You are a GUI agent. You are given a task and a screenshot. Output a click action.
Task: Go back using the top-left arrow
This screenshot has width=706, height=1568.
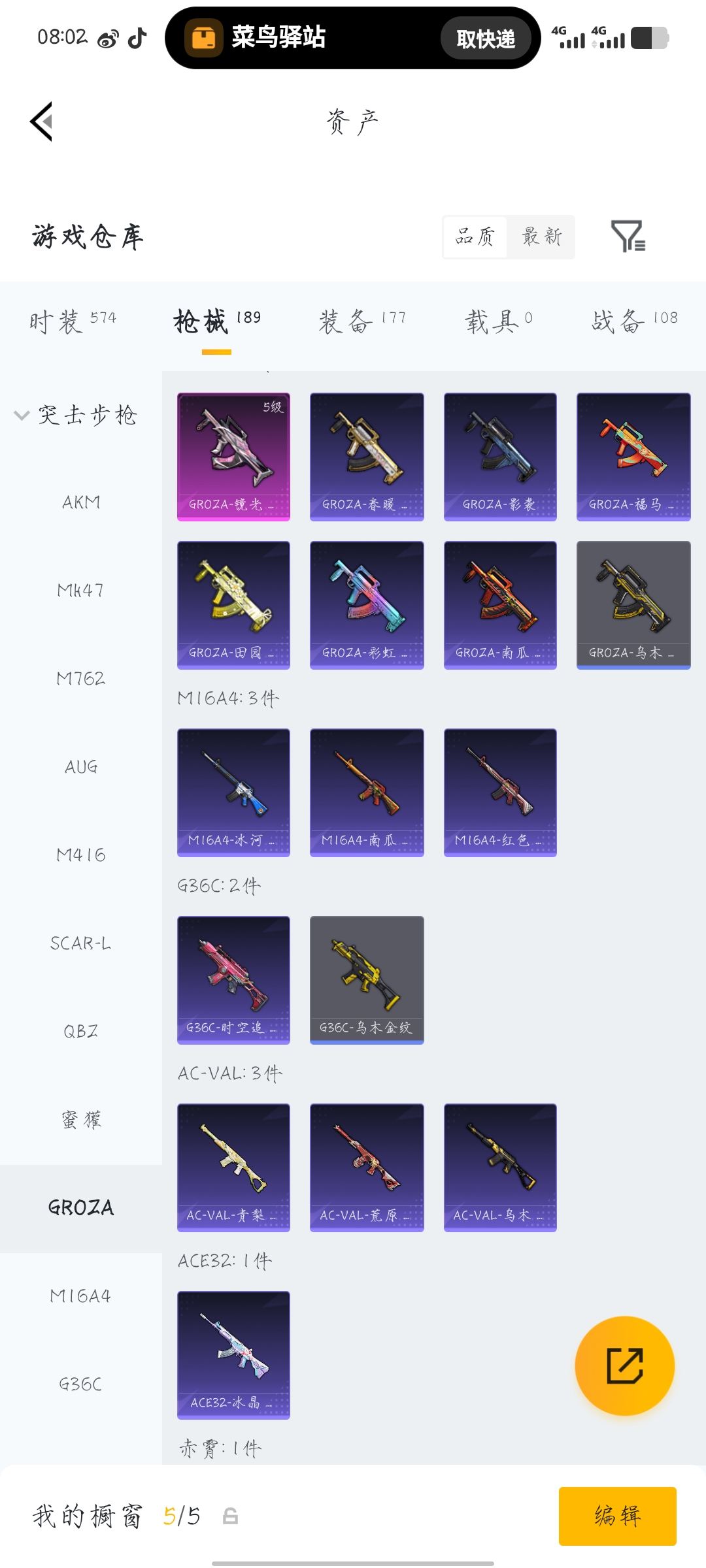point(41,122)
